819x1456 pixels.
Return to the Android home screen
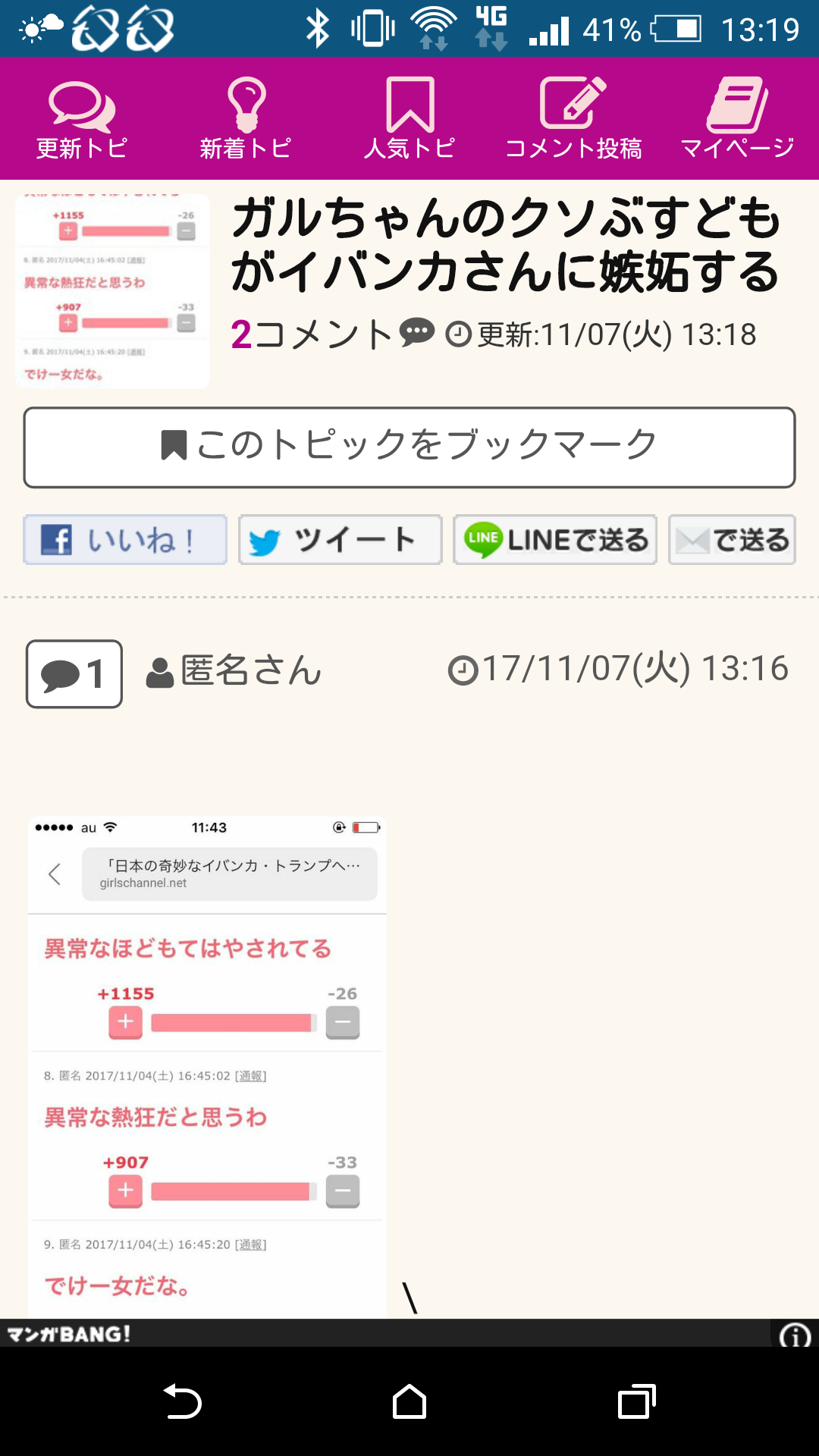[x=409, y=1401]
